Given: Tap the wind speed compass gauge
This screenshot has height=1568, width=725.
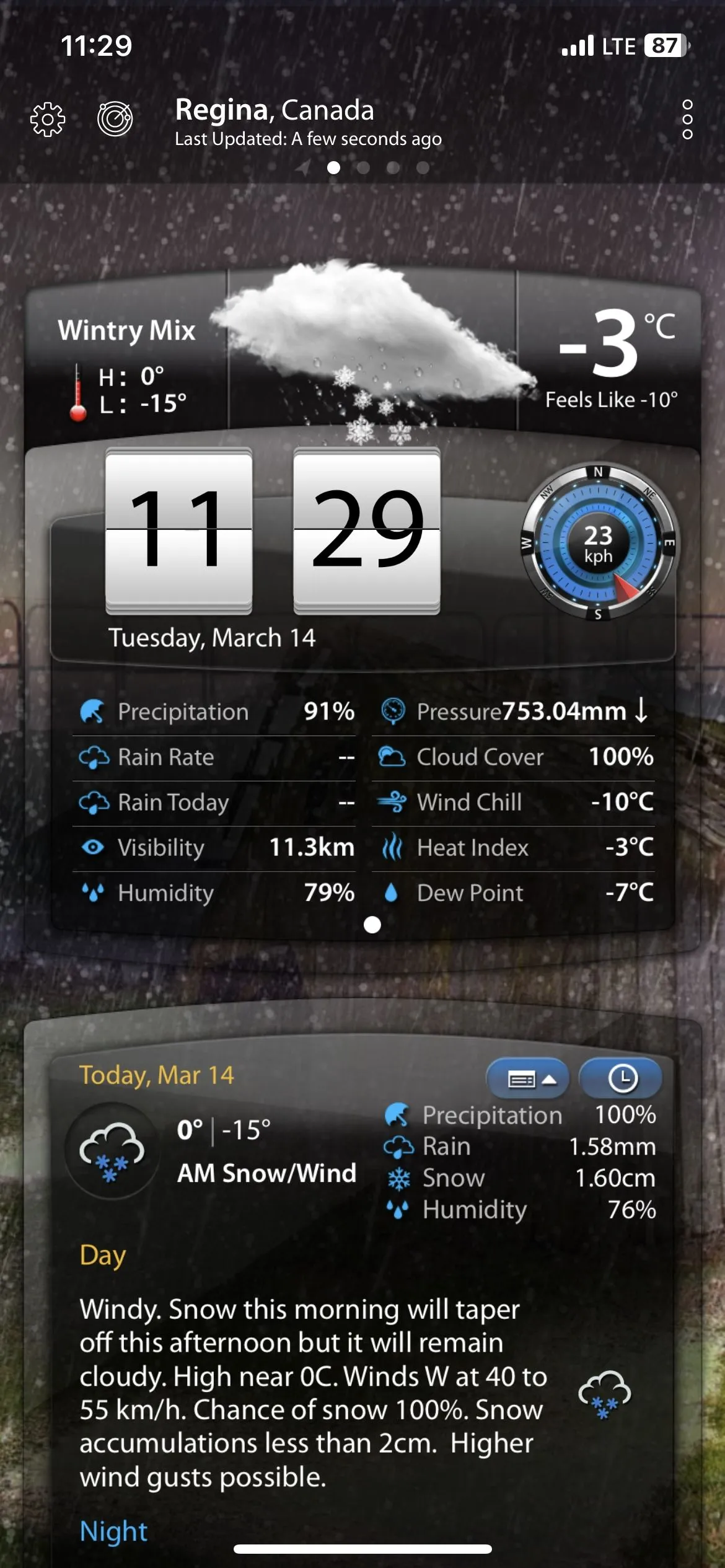Looking at the screenshot, I should coord(598,544).
